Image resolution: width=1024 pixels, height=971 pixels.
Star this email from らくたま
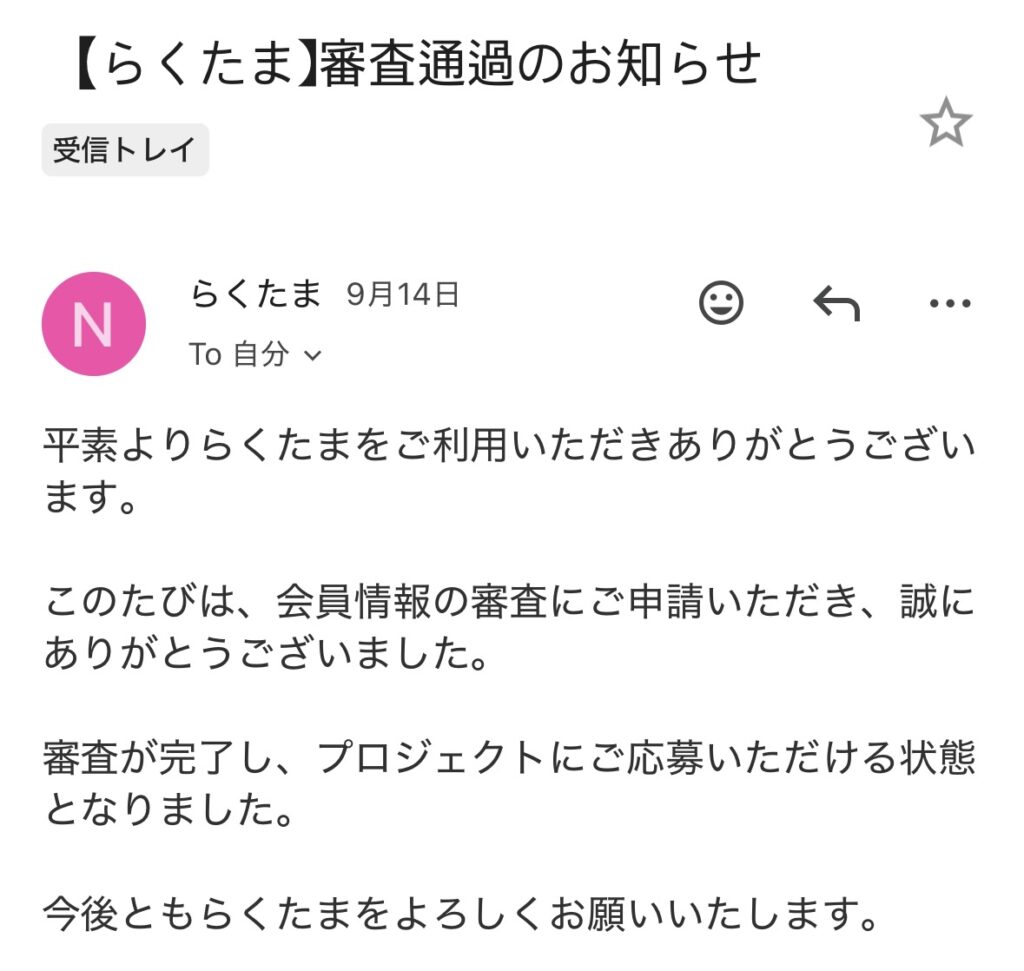945,125
